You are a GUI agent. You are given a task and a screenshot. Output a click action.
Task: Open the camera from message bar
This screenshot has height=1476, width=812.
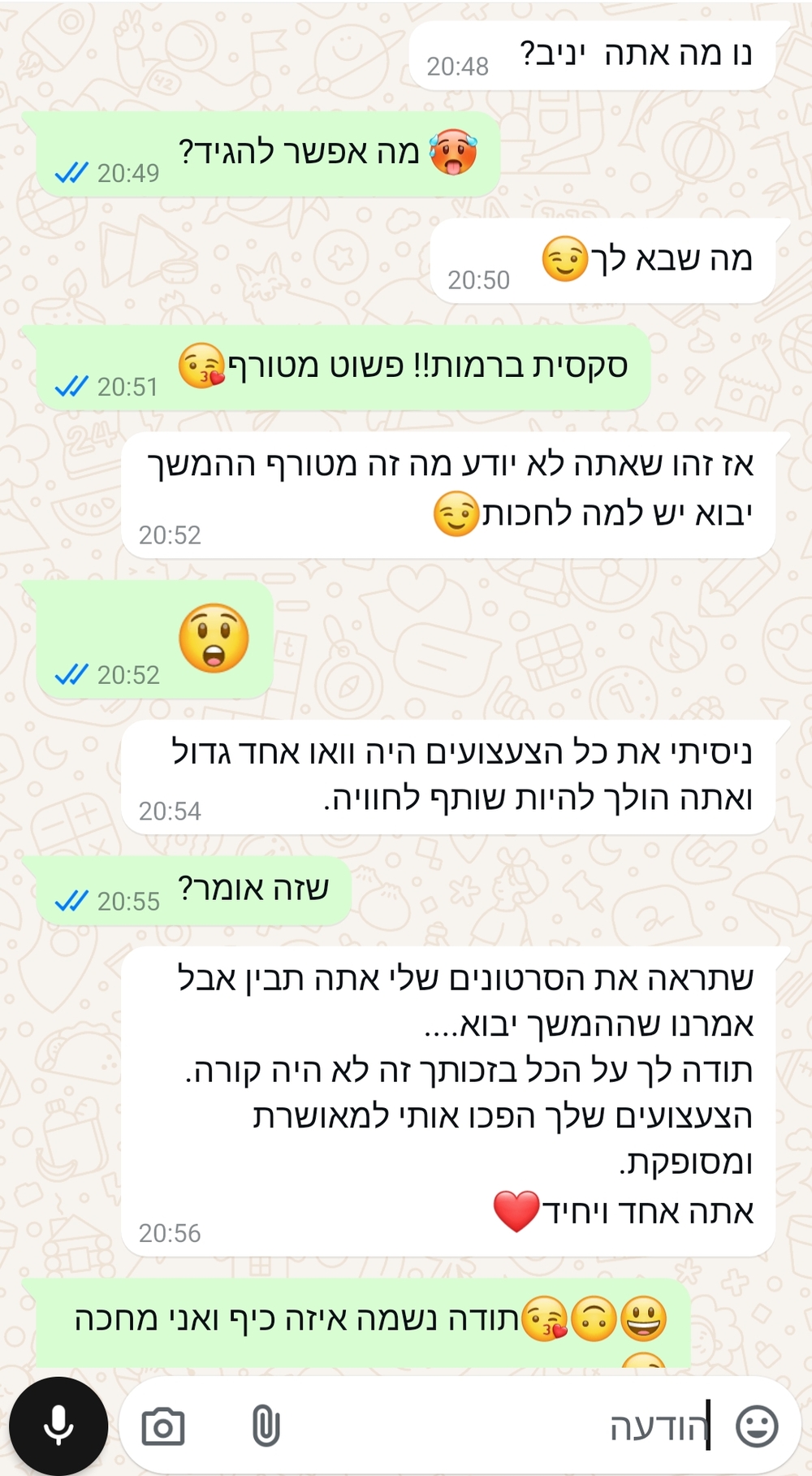(163, 1426)
